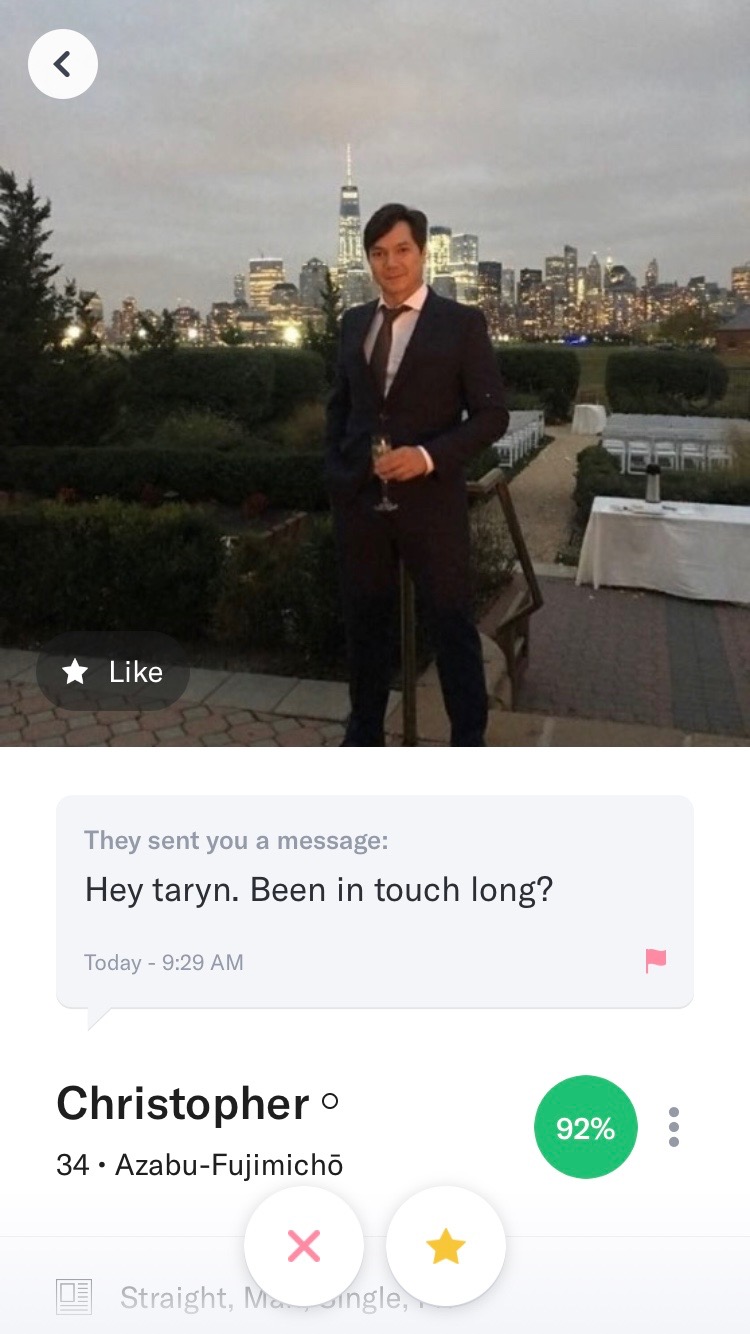Like Christopher's profile photo
Viewport: 750px width, 1334px height.
pyautogui.click(x=113, y=672)
